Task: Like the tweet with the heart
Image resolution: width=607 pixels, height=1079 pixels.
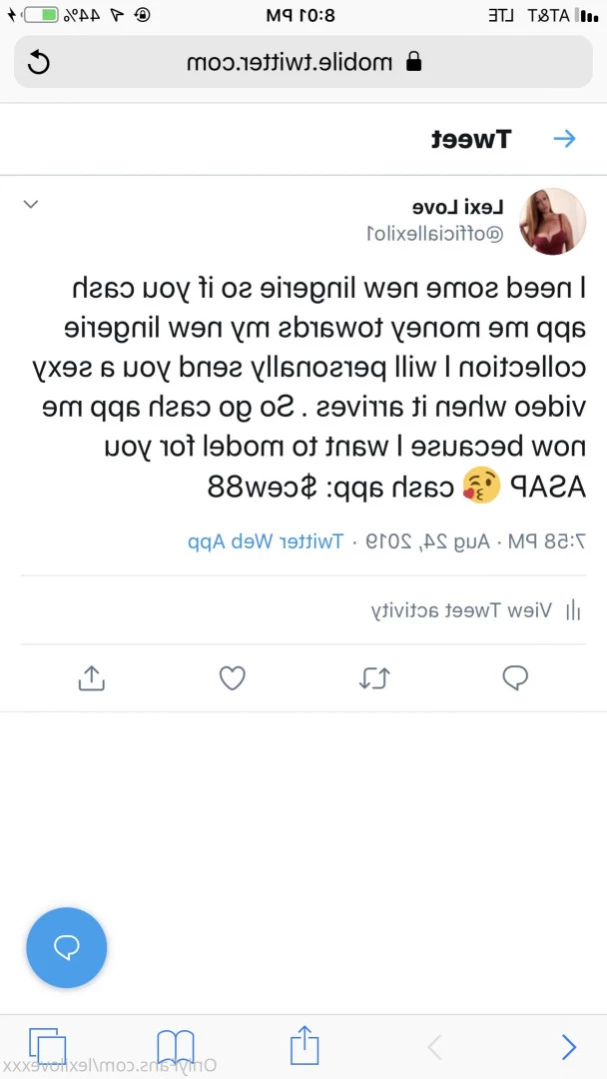Action: click(232, 678)
